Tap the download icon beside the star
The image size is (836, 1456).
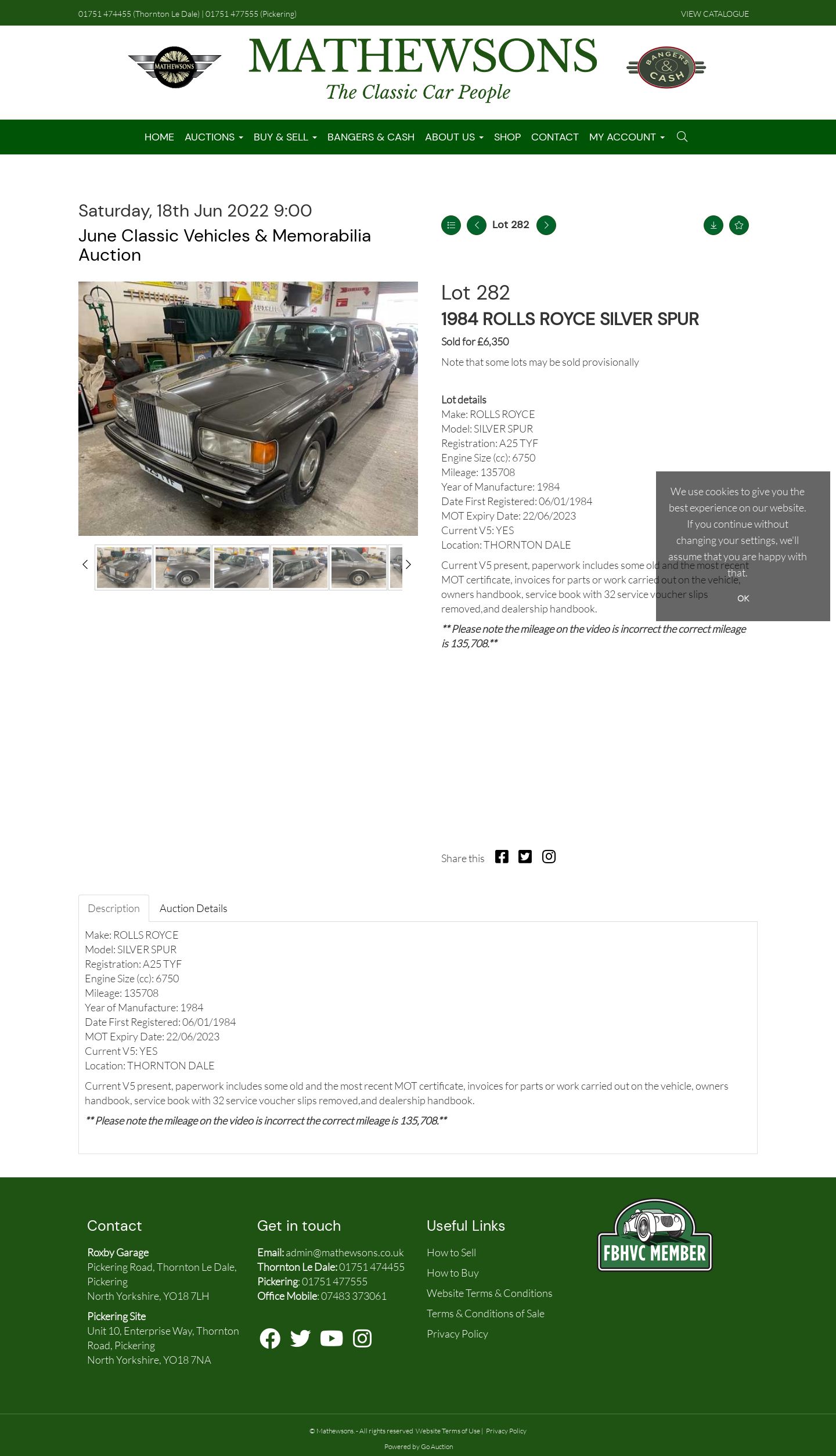coord(713,225)
